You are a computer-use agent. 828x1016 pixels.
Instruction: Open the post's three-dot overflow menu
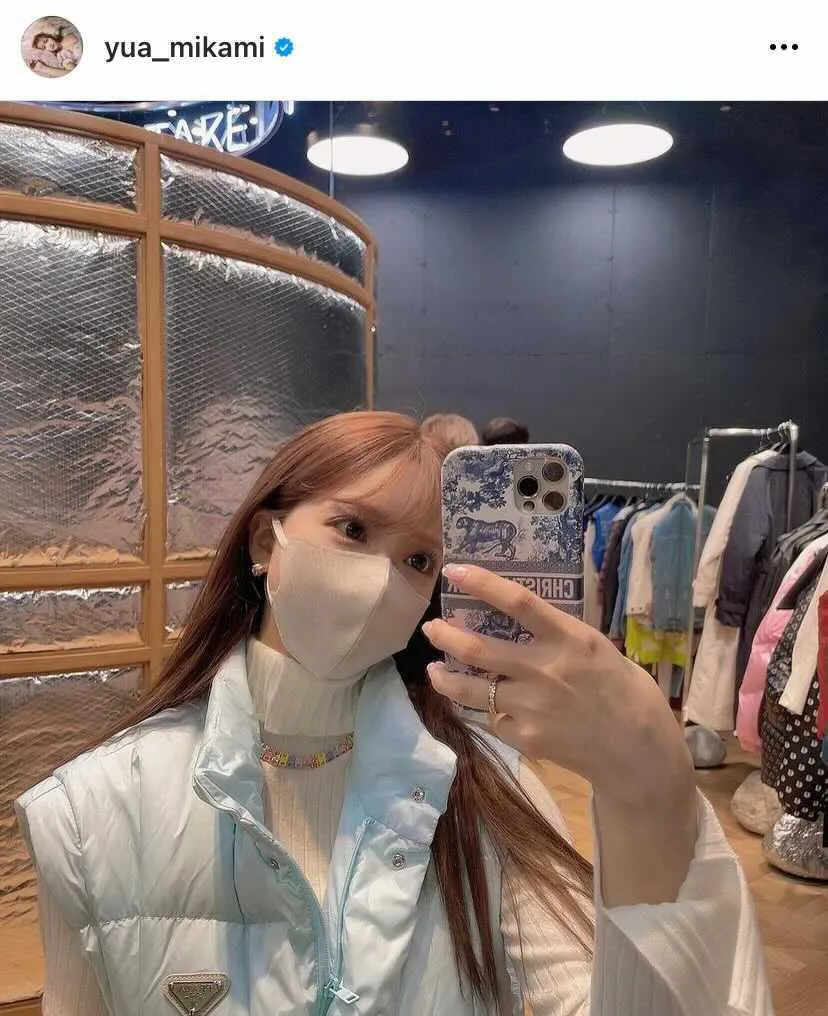click(785, 47)
